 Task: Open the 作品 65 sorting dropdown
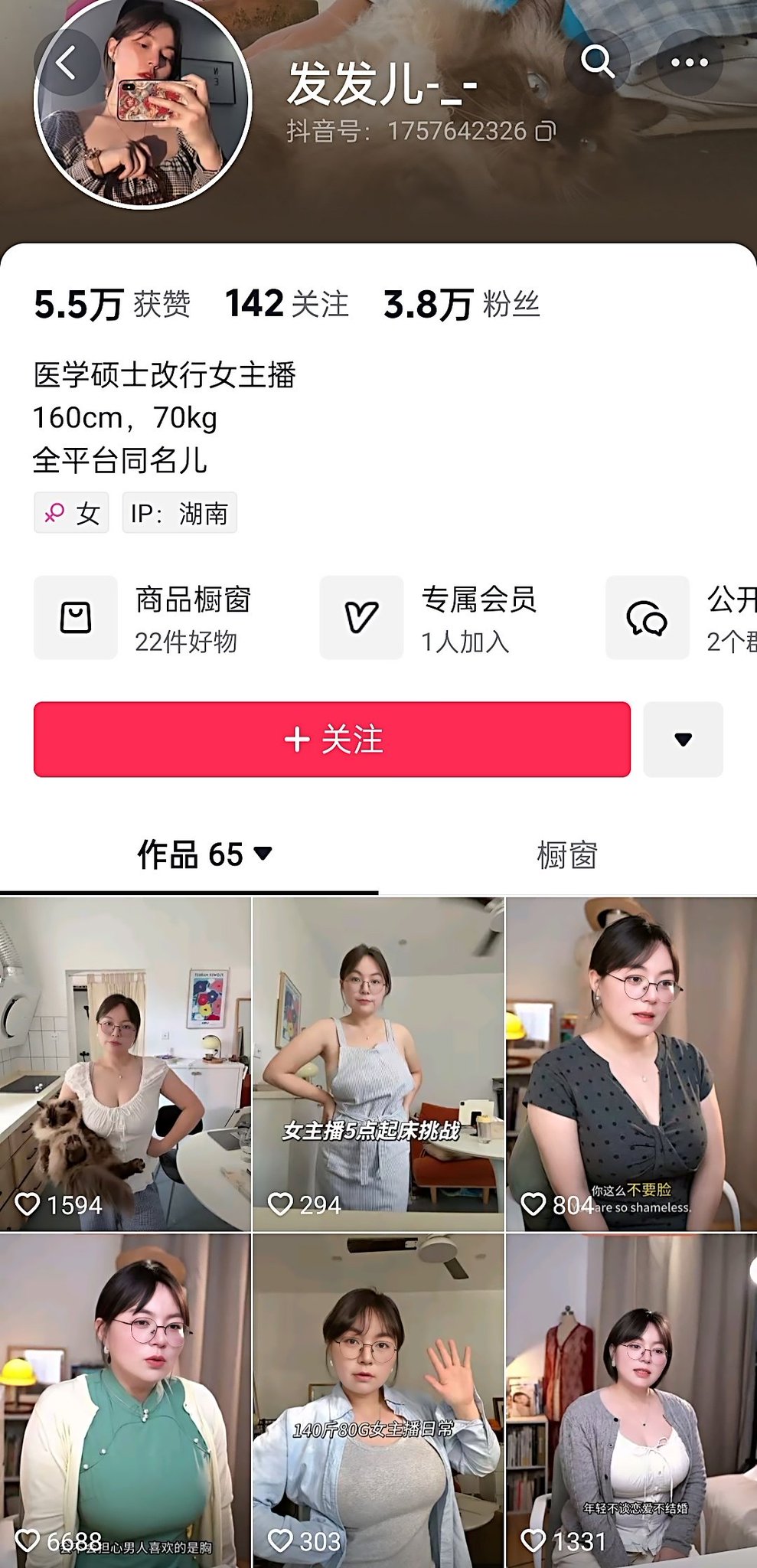tap(204, 854)
